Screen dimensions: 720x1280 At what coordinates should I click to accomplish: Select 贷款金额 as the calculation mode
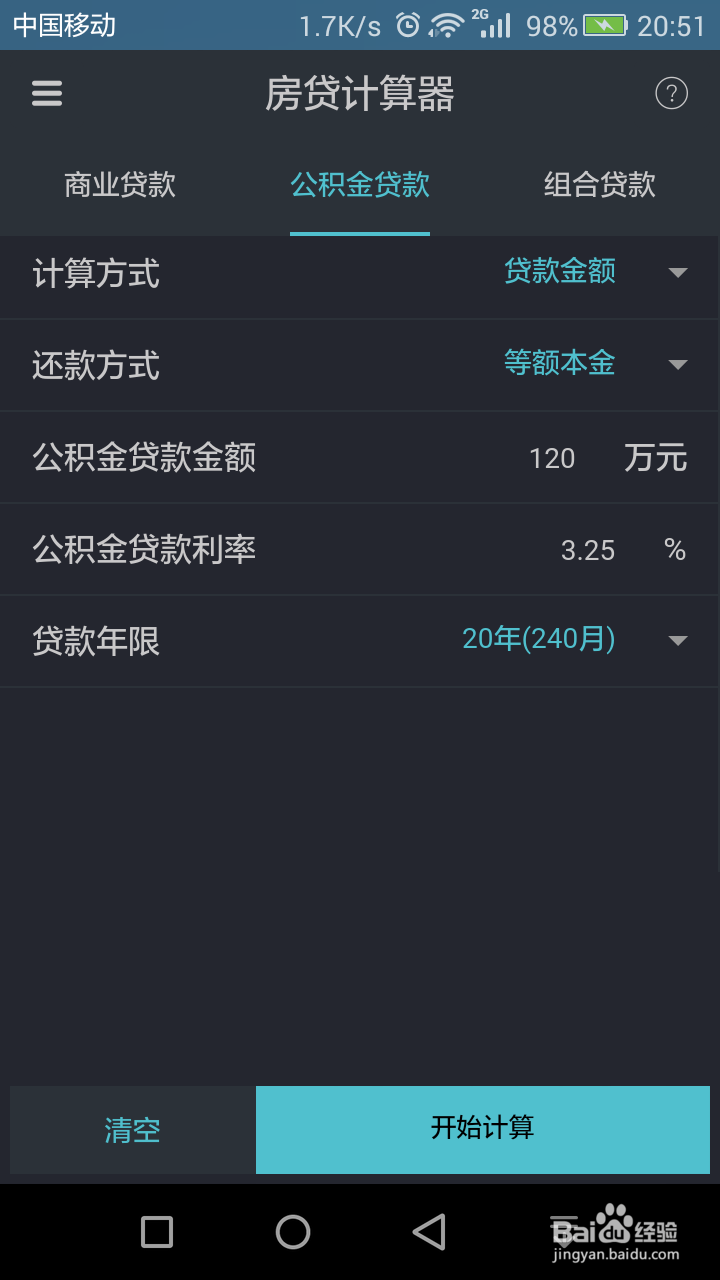point(560,271)
